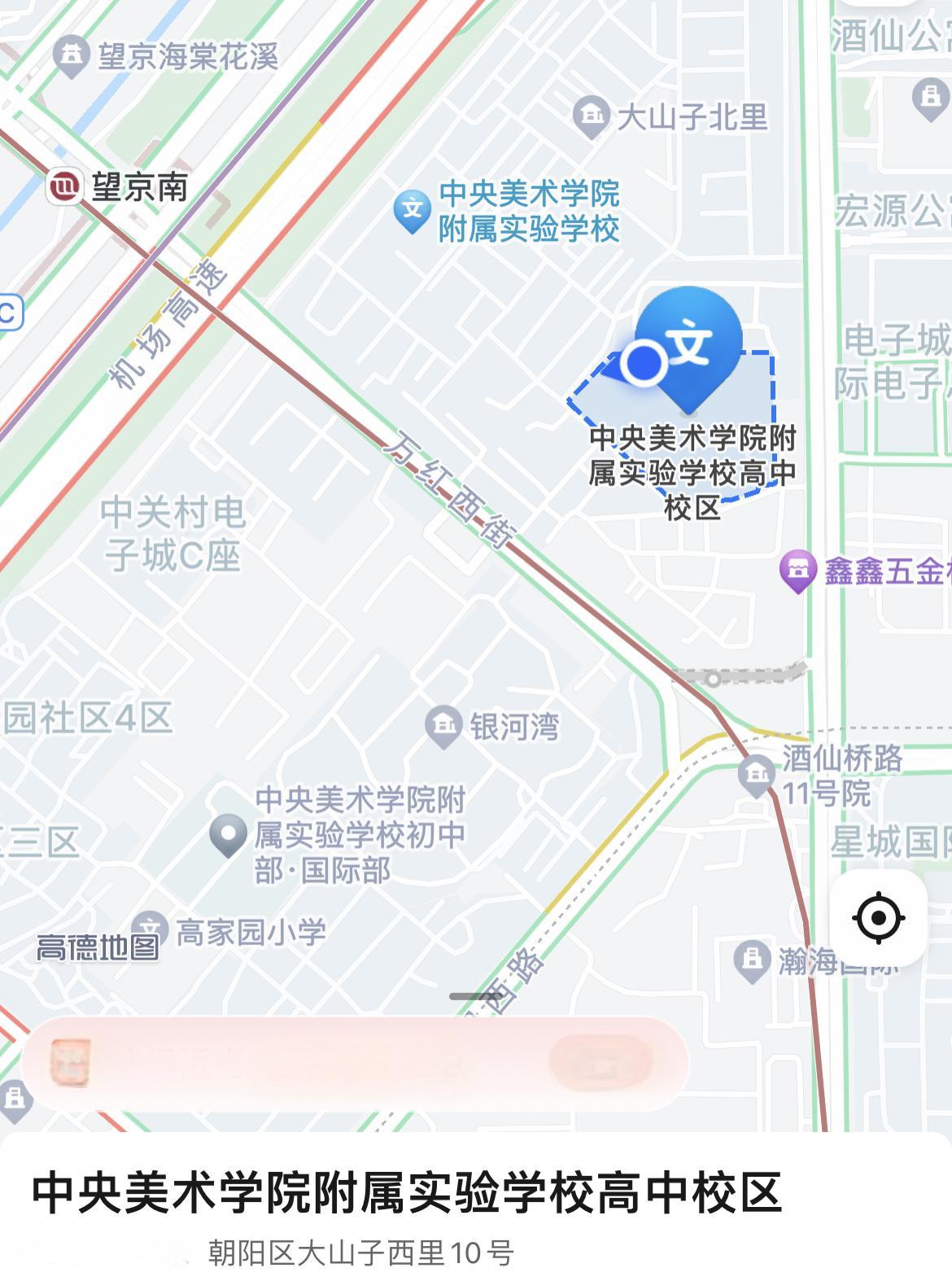Select the 银河湾 marker on the map
Image resolution: width=952 pixels, height=1281 pixels.
(444, 725)
